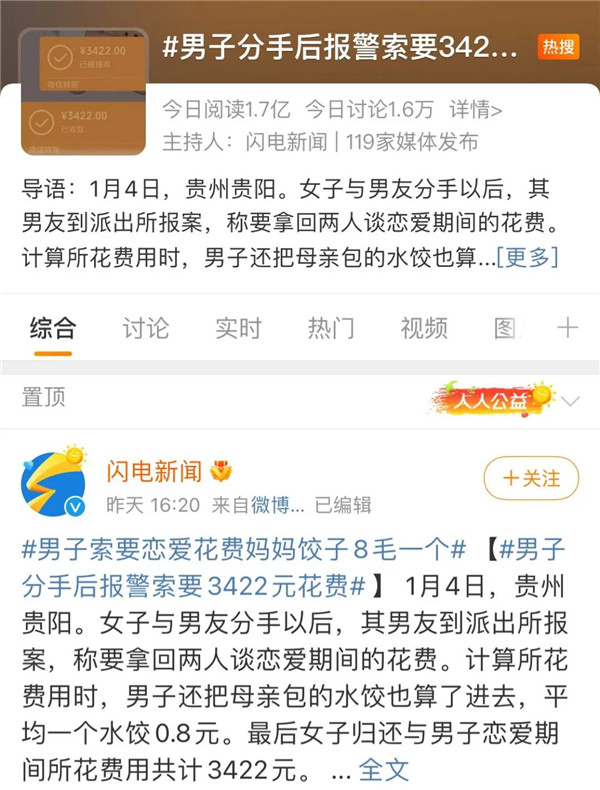The height and width of the screenshot is (790, 600).
Task: Open the topic cover thumbnail image
Action: point(84,93)
